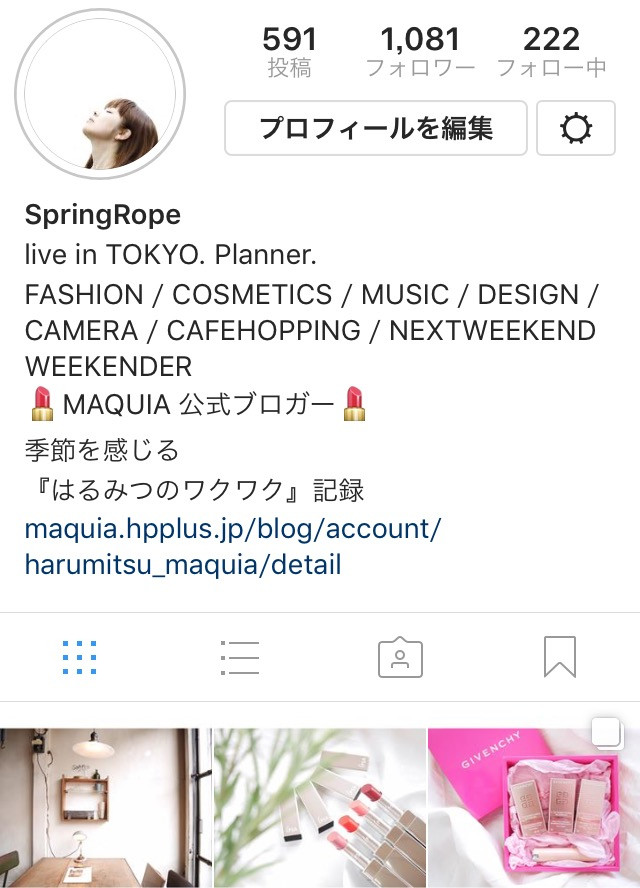Open the lipsticks photo post
Screen dimensions: 640x888
(x=320, y=808)
